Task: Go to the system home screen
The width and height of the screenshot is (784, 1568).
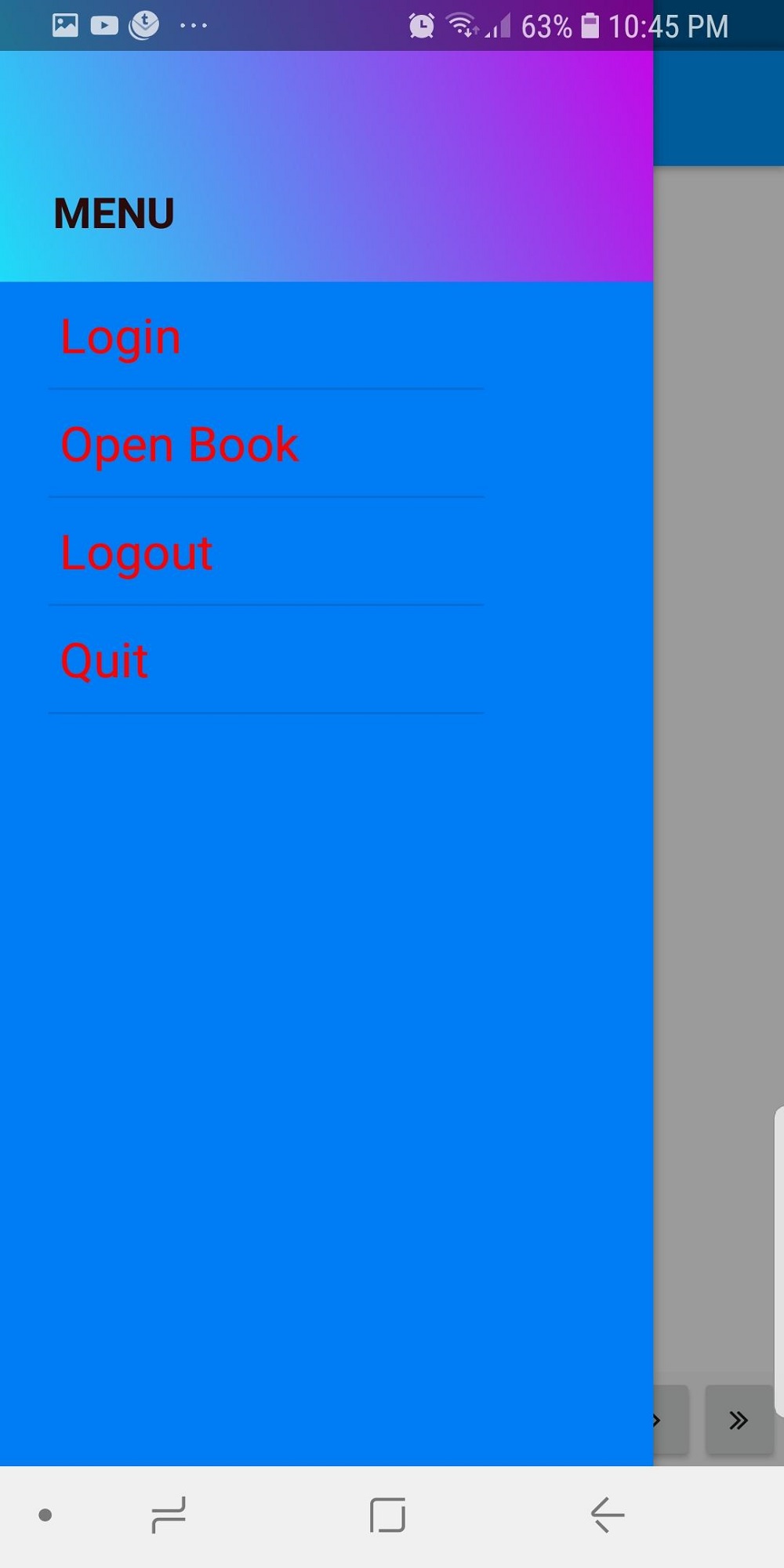Action: [387, 1515]
